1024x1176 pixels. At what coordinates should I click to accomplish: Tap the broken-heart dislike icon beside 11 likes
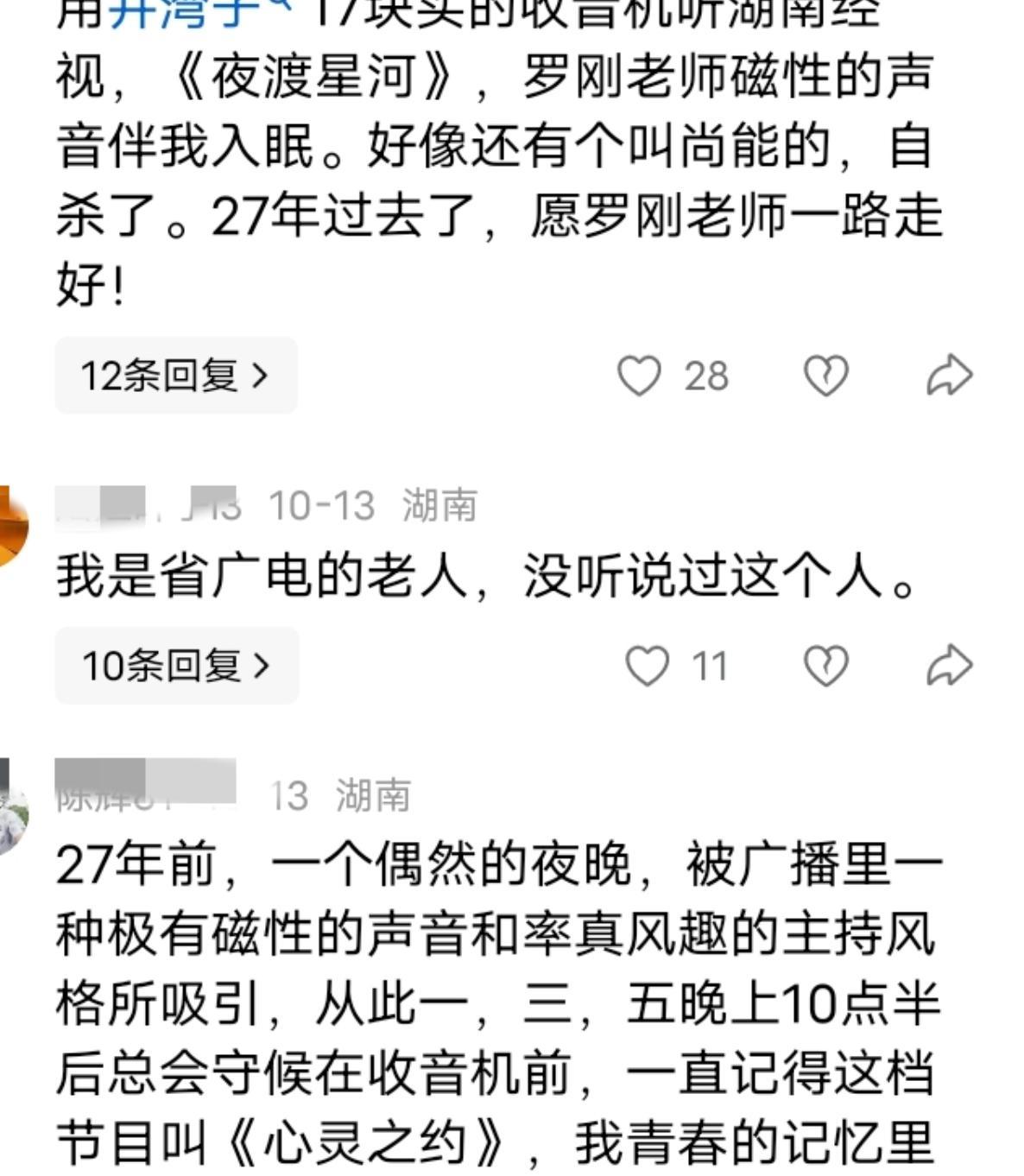(x=826, y=666)
